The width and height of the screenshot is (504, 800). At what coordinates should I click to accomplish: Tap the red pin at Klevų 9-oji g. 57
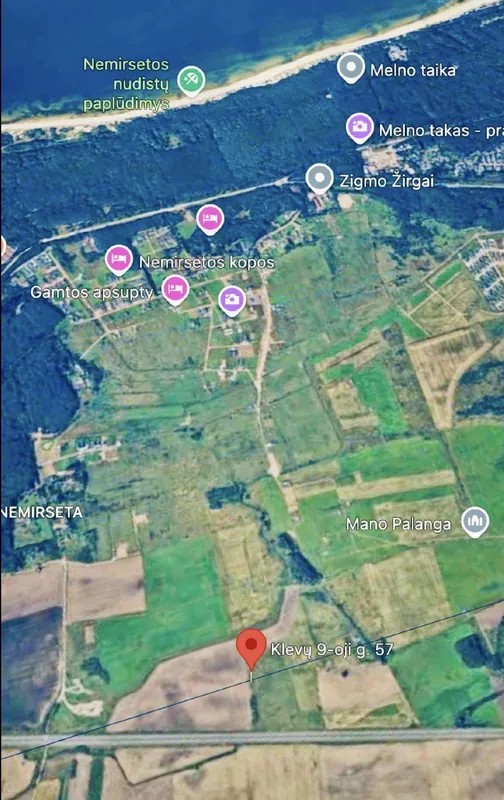pos(251,648)
